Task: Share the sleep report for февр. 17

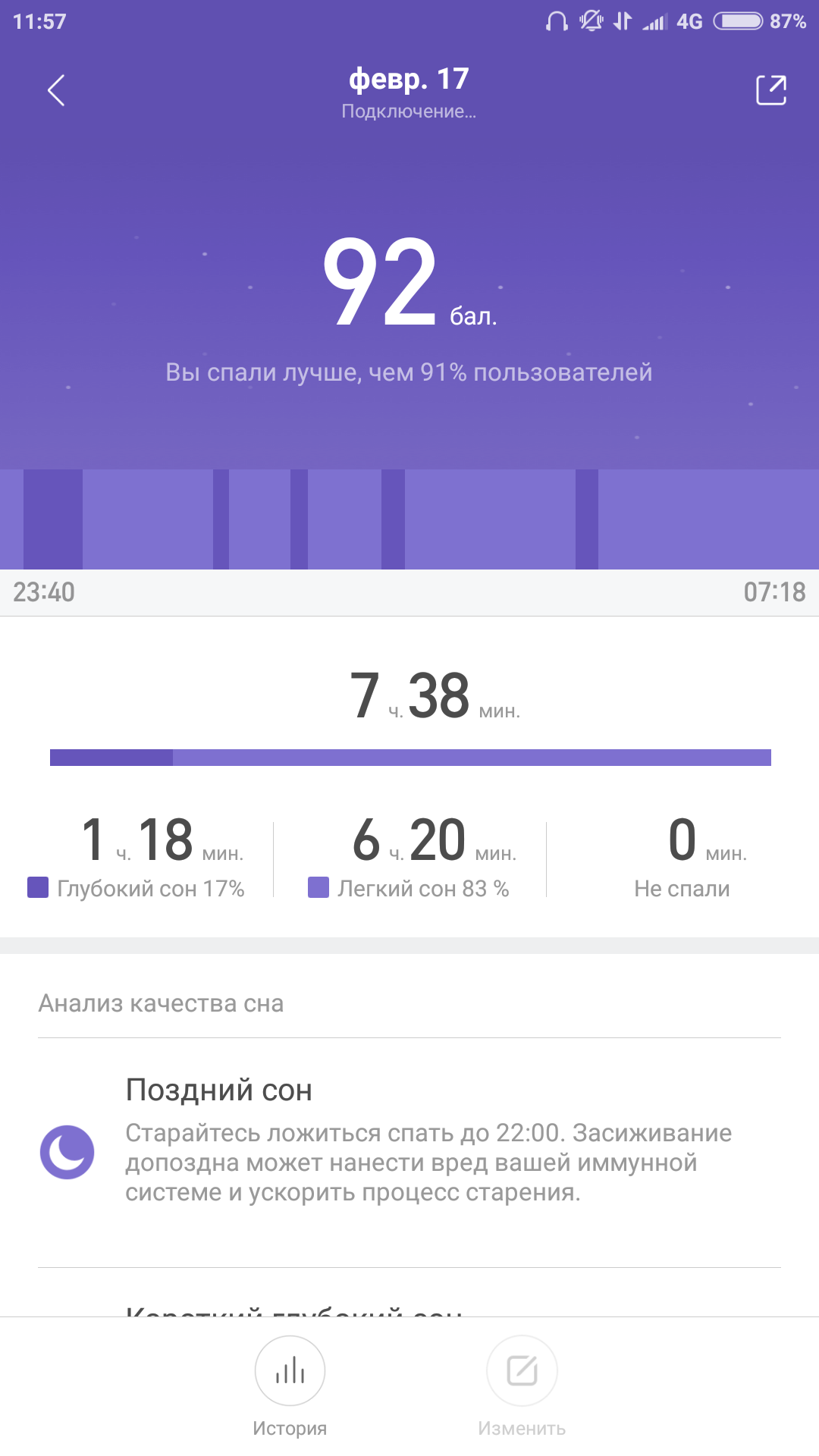Action: coord(771,90)
